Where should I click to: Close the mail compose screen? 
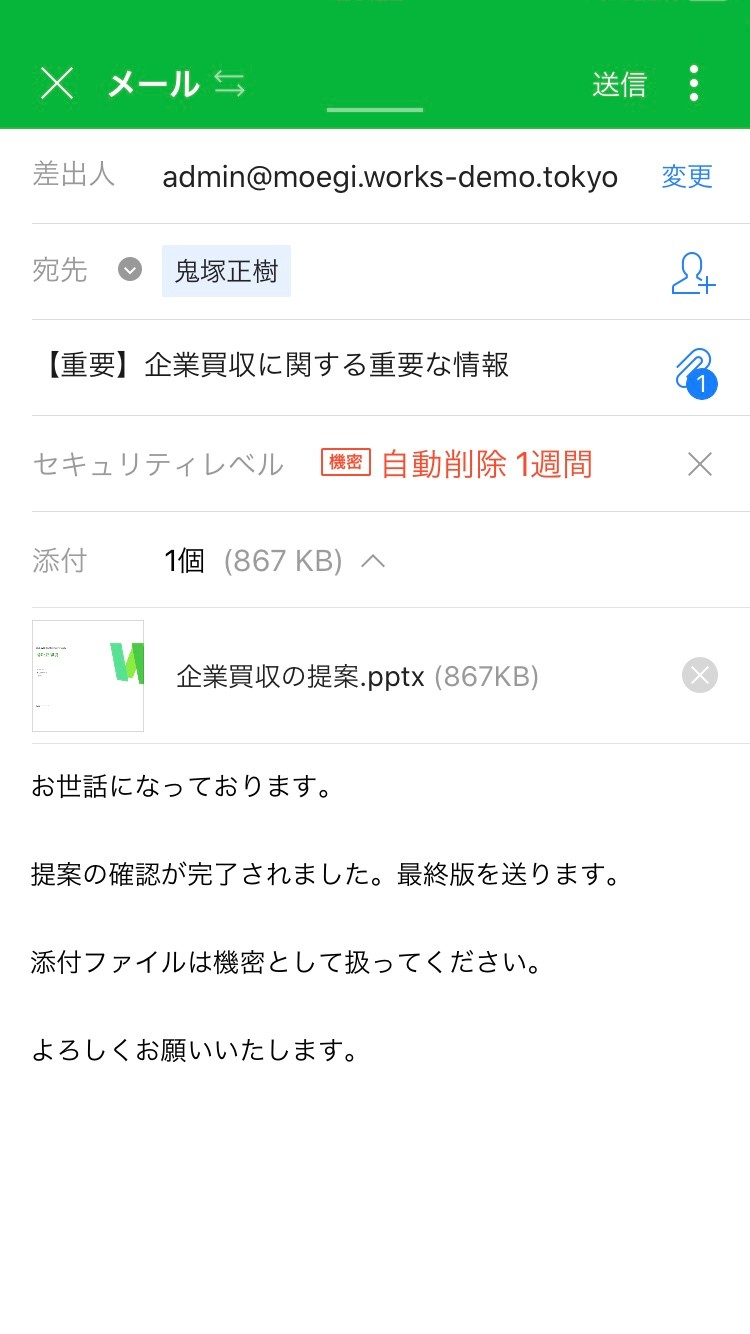(57, 84)
